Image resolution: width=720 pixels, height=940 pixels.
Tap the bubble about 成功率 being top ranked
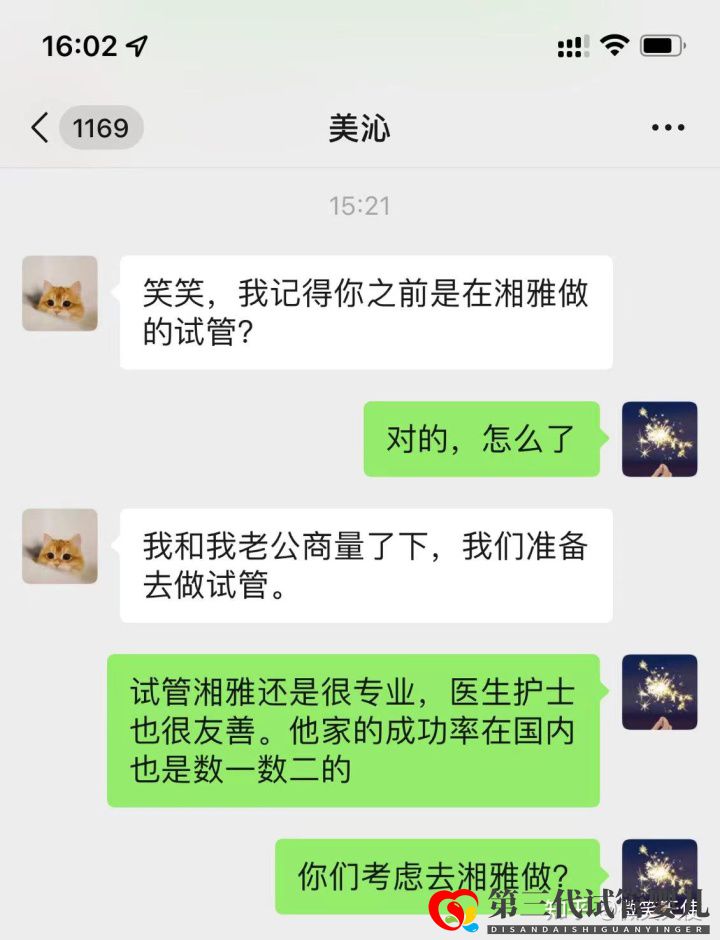coord(355,730)
